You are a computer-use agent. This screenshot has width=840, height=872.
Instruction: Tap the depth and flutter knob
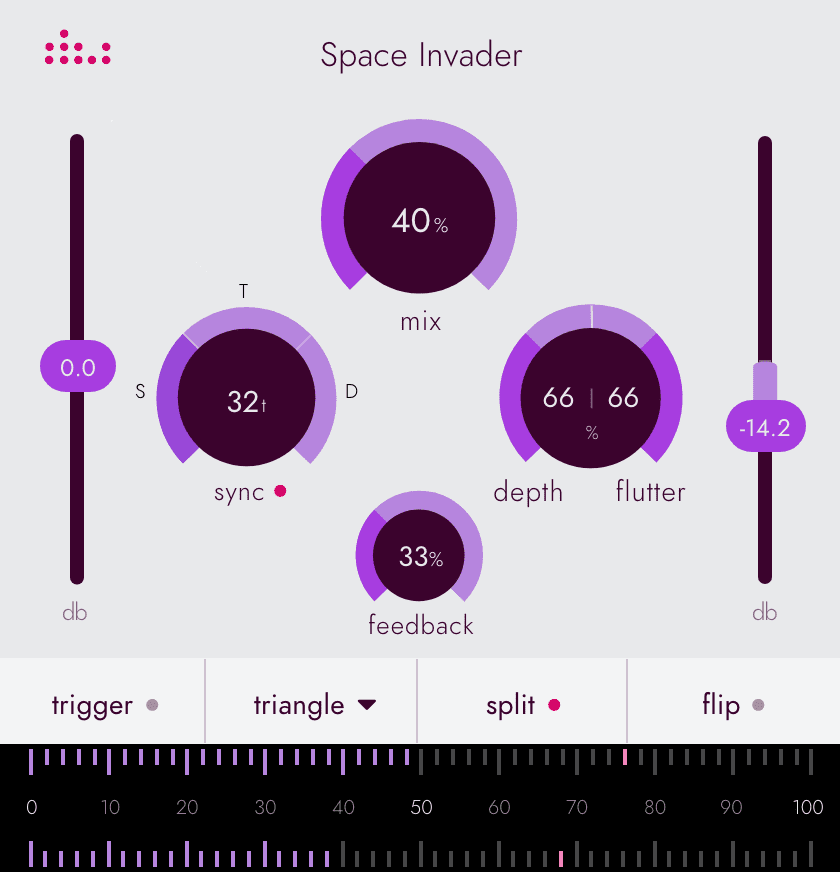point(590,398)
